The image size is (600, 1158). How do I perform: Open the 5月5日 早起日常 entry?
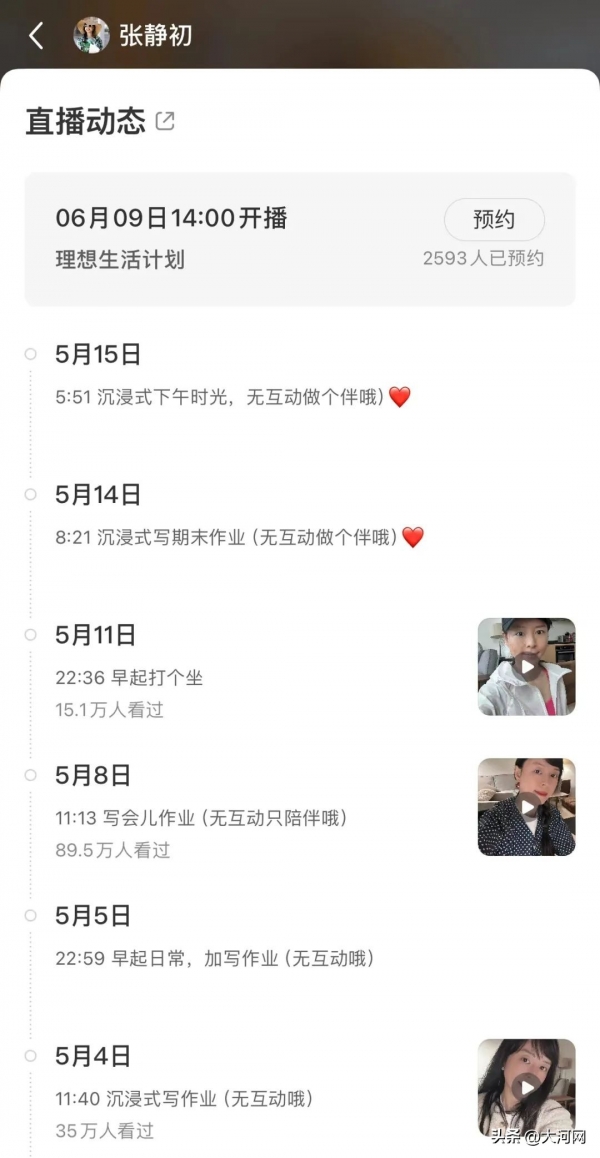tap(214, 958)
